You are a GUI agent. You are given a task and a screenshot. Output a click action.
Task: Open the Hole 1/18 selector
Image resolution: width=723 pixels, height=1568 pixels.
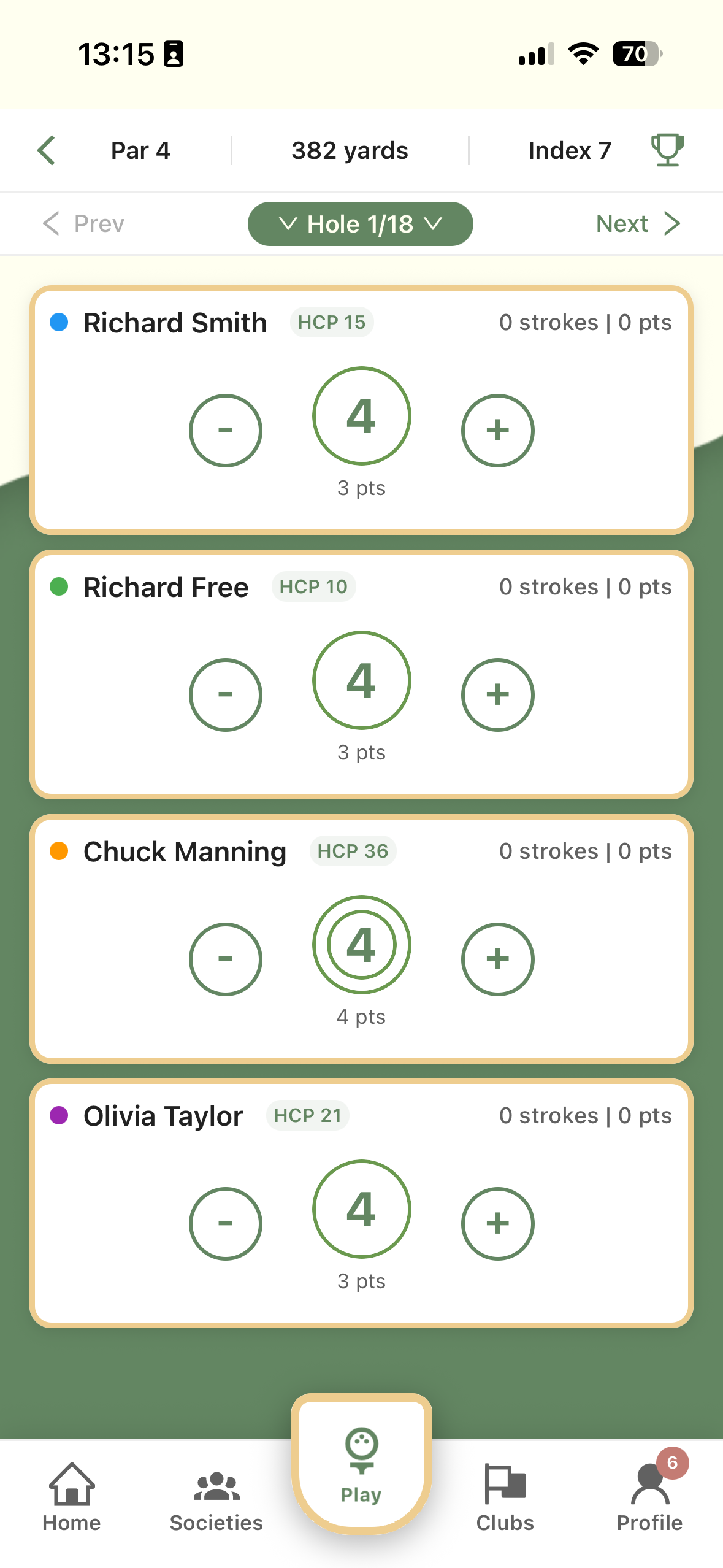[x=360, y=223]
